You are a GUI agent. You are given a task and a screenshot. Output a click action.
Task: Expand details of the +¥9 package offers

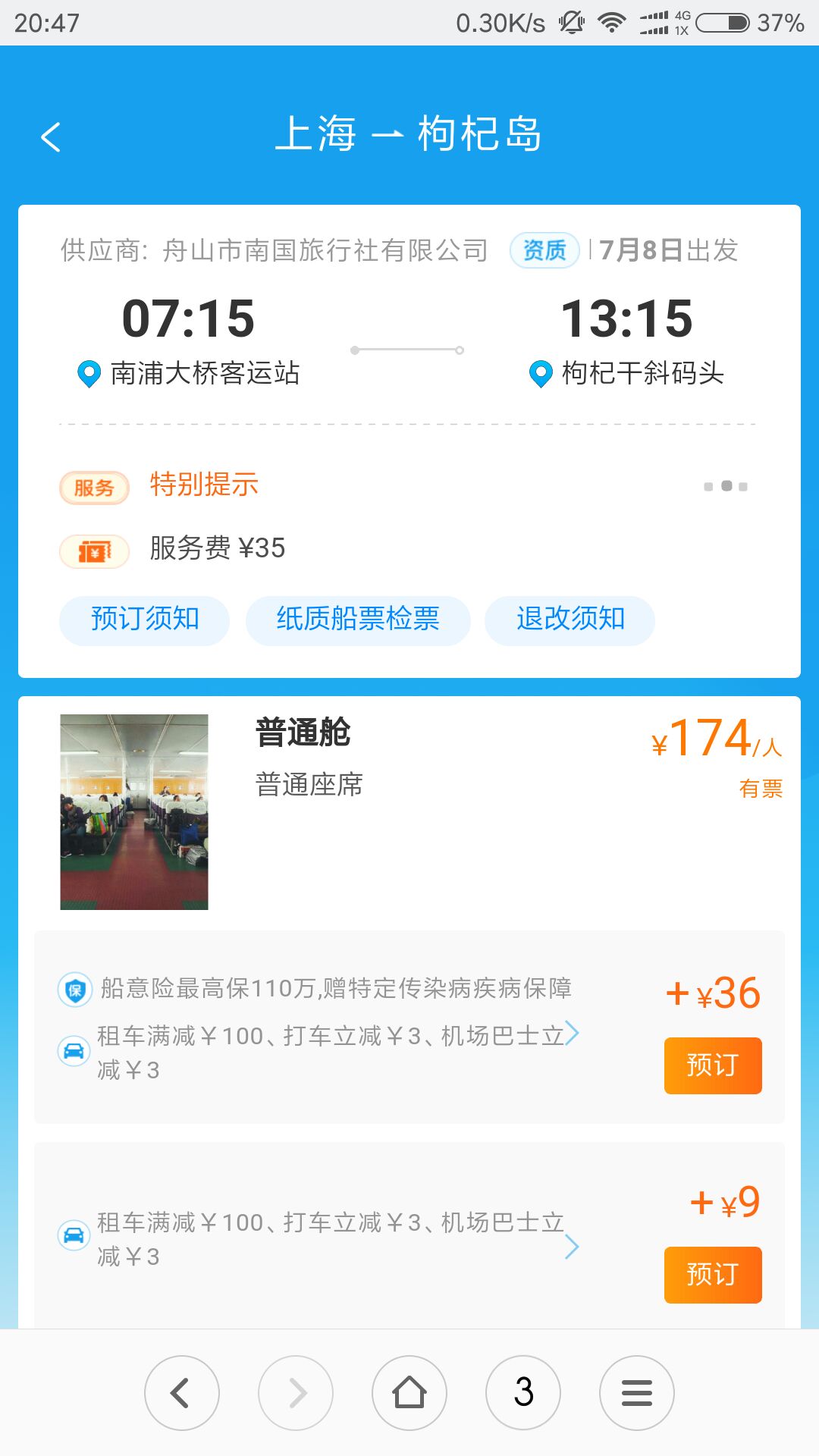pyautogui.click(x=572, y=1246)
